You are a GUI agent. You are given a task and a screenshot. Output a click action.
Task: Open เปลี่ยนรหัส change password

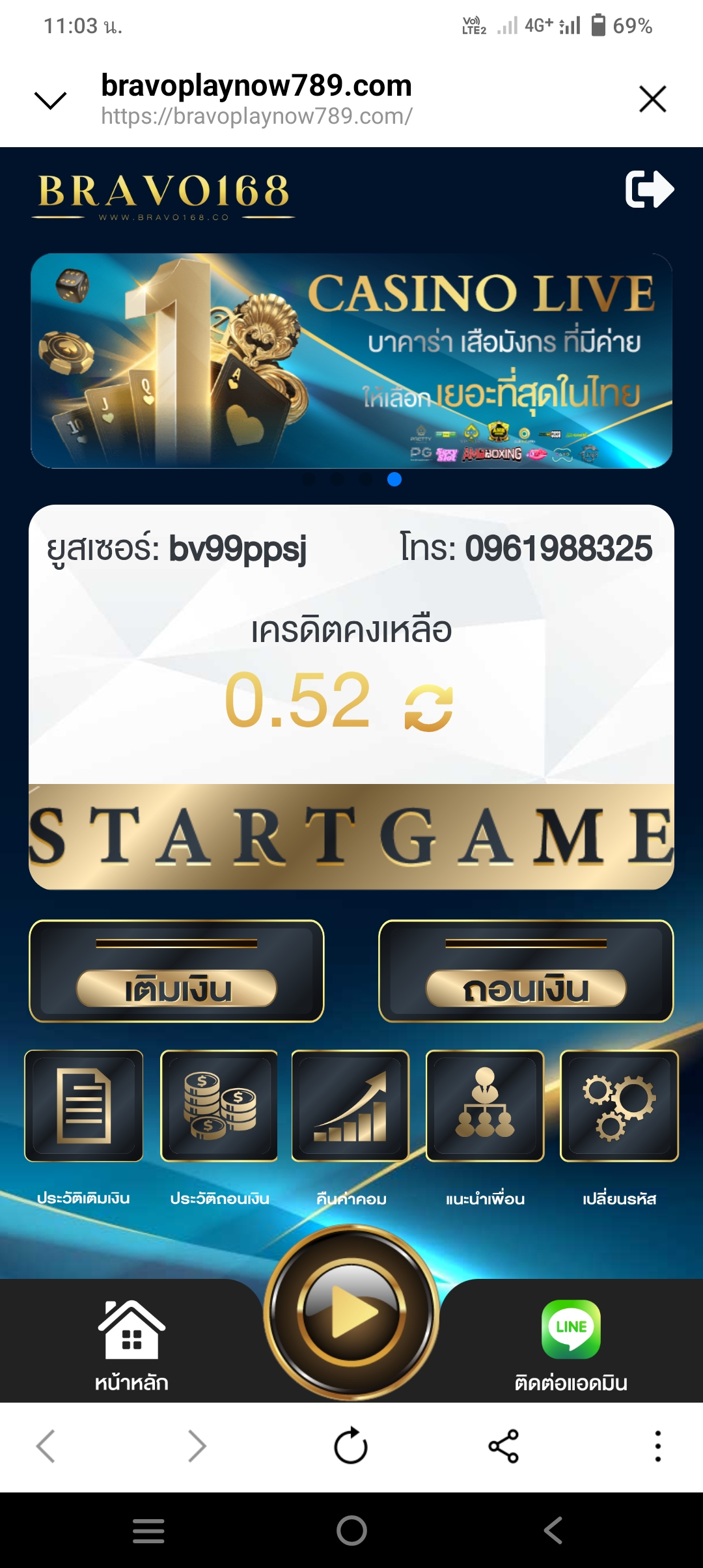619,1106
